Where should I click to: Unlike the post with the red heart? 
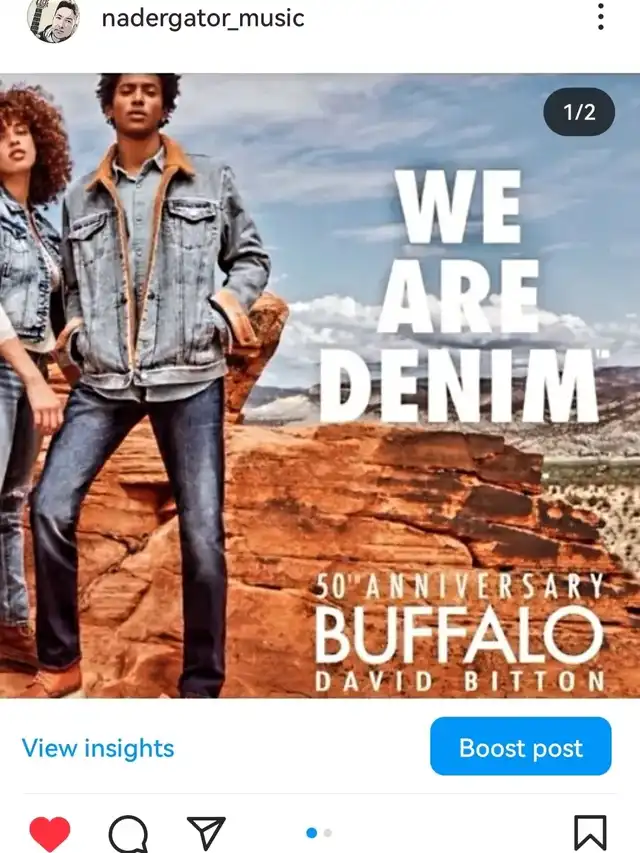pyautogui.click(x=49, y=832)
